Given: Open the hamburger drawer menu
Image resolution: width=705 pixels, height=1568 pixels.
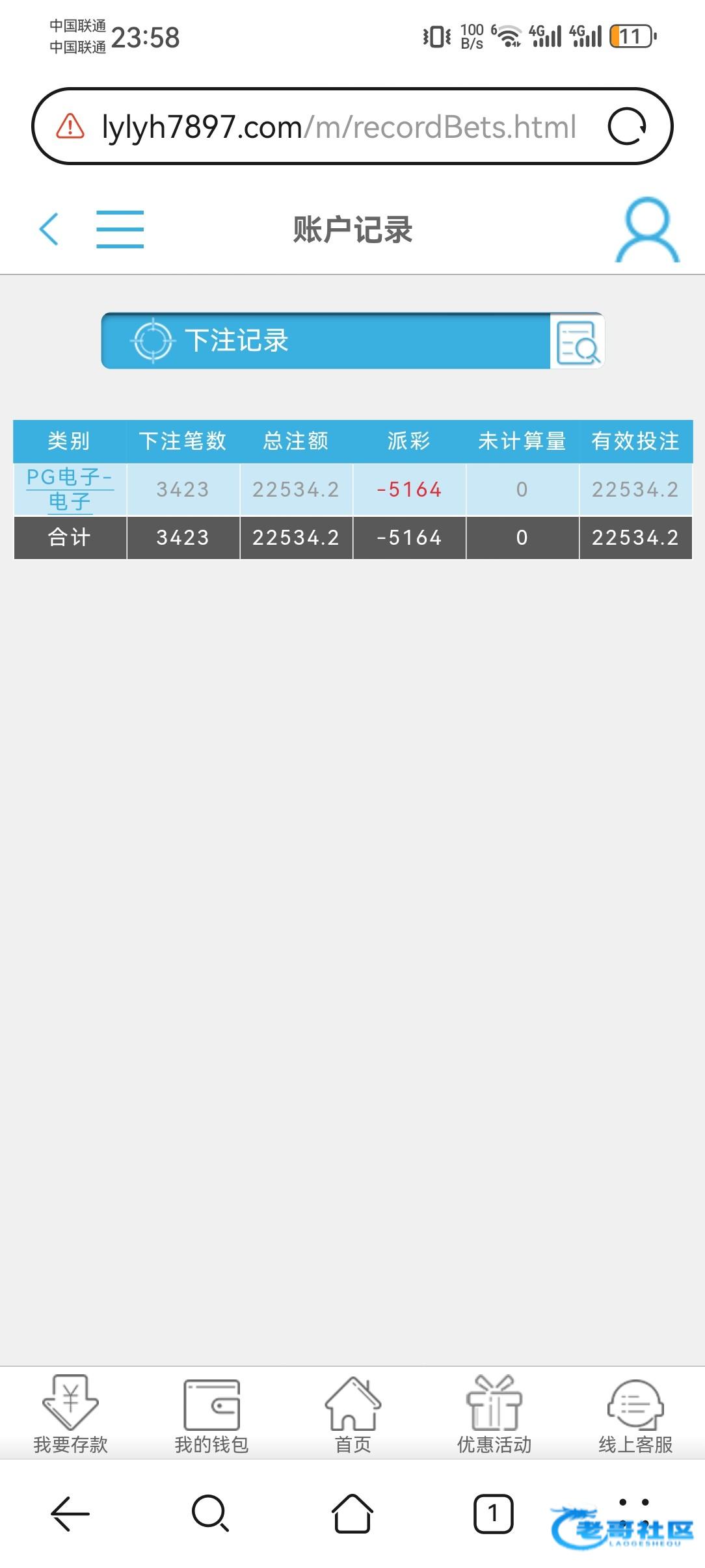Looking at the screenshot, I should [120, 229].
